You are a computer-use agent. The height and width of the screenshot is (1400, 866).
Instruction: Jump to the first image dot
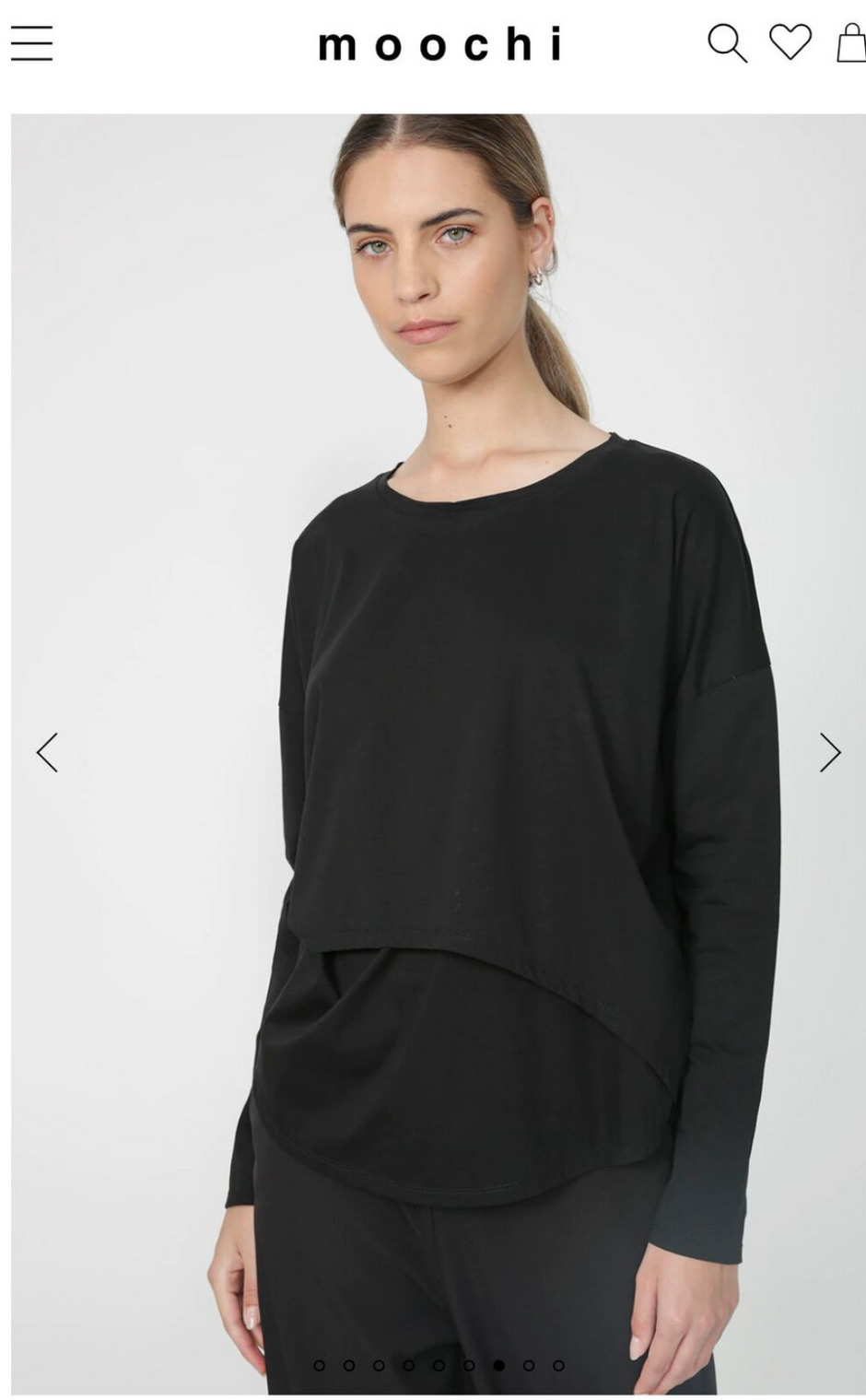tap(319, 1365)
